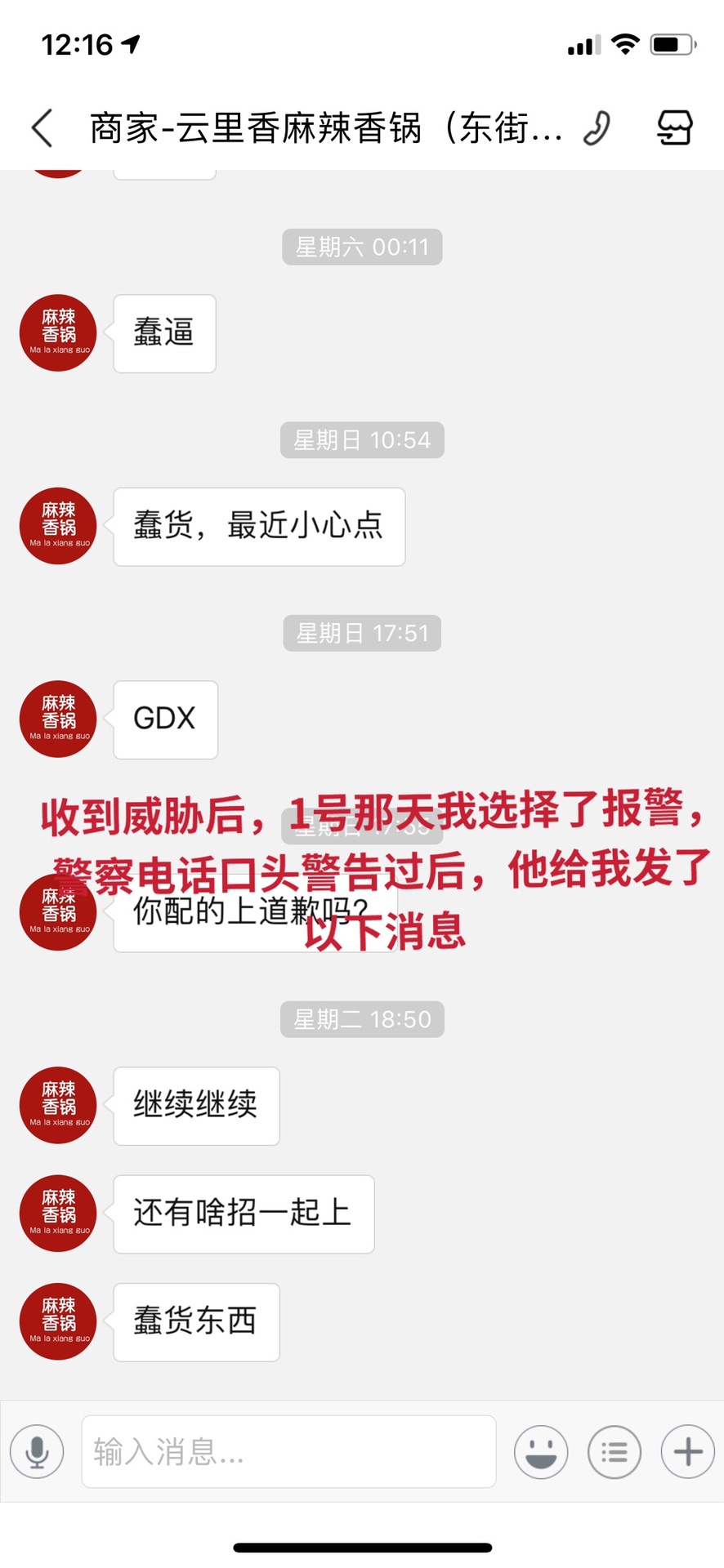
Task: Open the emoji picker
Action: click(541, 1451)
